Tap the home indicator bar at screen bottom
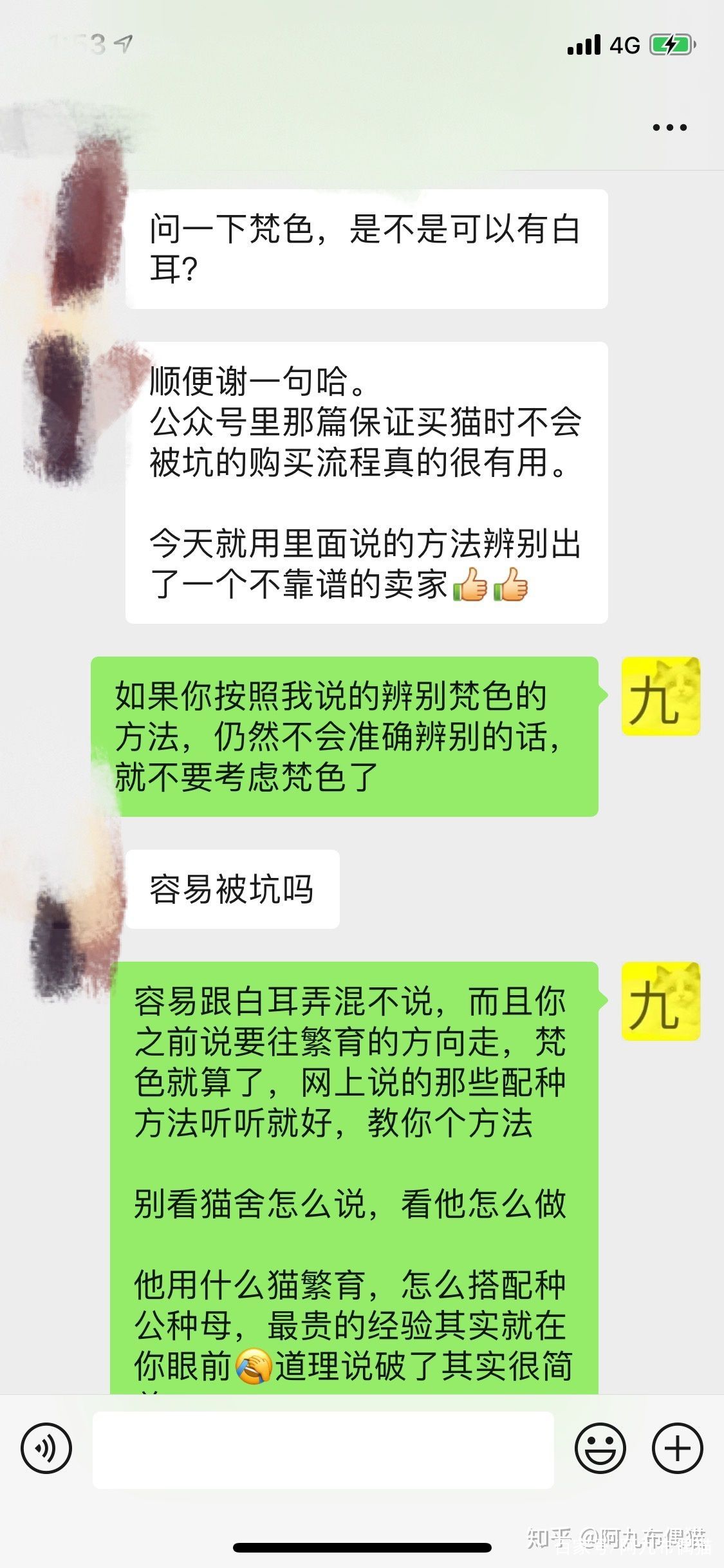724x1568 pixels. click(x=362, y=1548)
